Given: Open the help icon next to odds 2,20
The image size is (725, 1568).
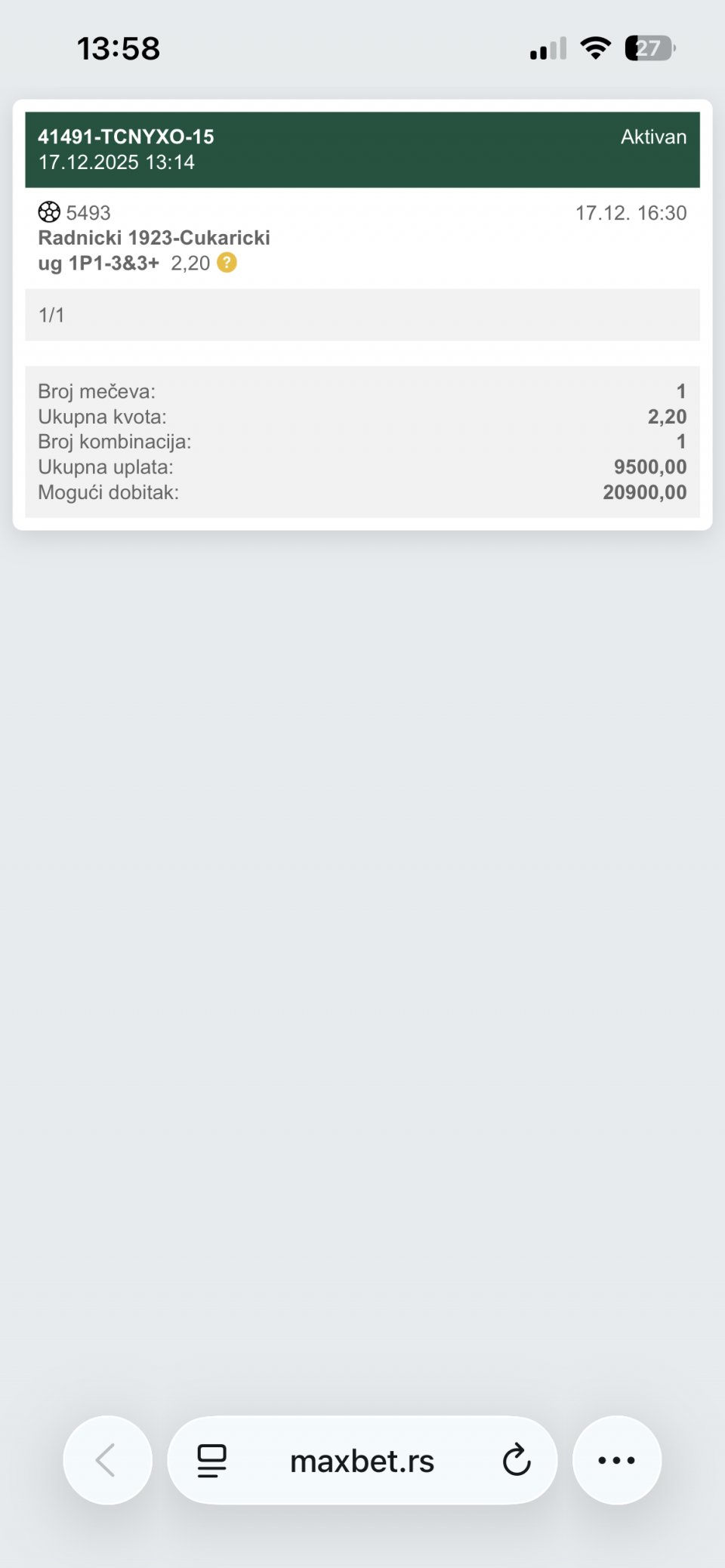Looking at the screenshot, I should tap(227, 263).
